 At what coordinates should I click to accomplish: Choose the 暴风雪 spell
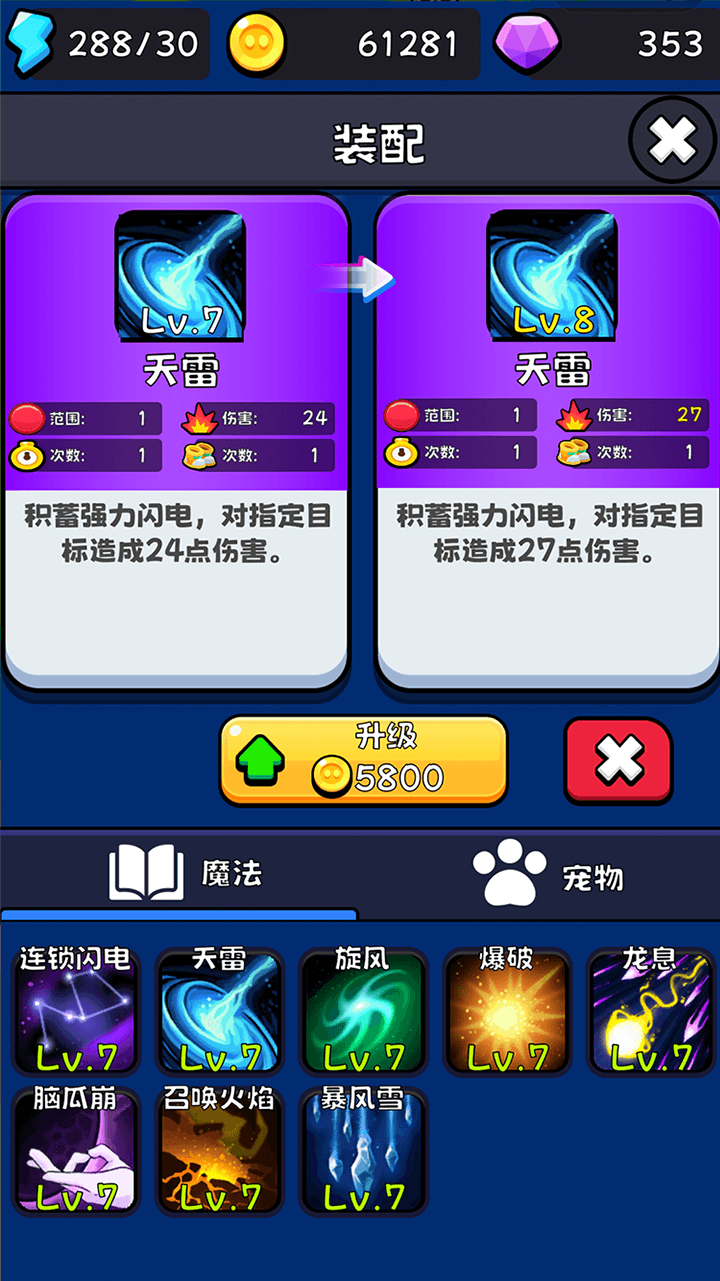pos(363,1152)
